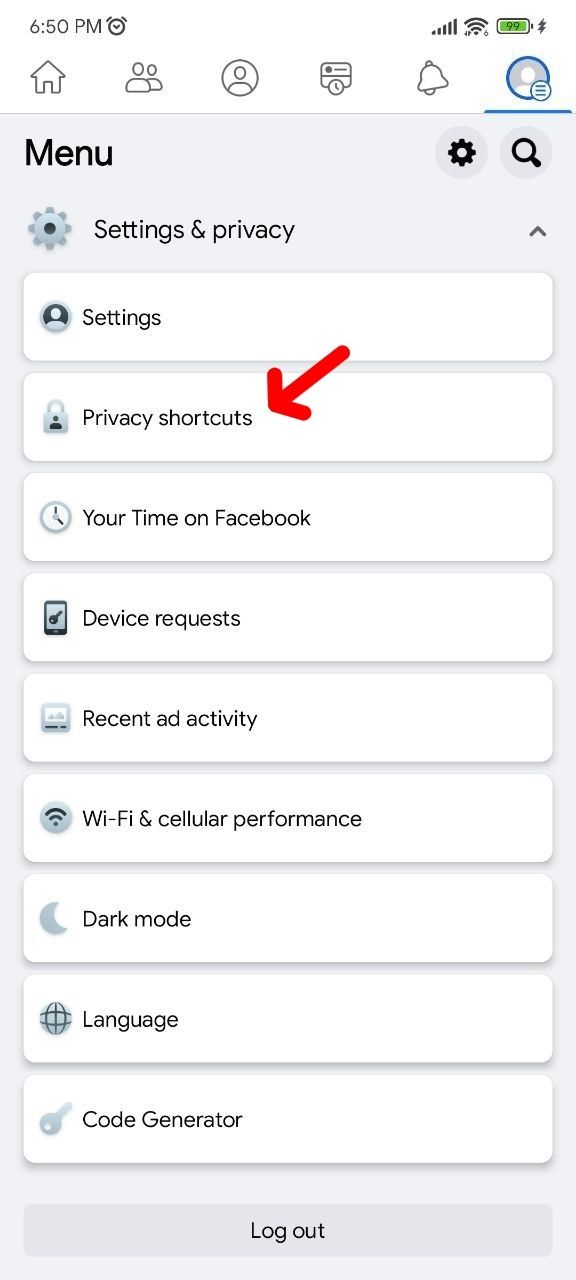Image resolution: width=576 pixels, height=1280 pixels.
Task: Open the settings gear icon beside Menu
Action: point(461,153)
